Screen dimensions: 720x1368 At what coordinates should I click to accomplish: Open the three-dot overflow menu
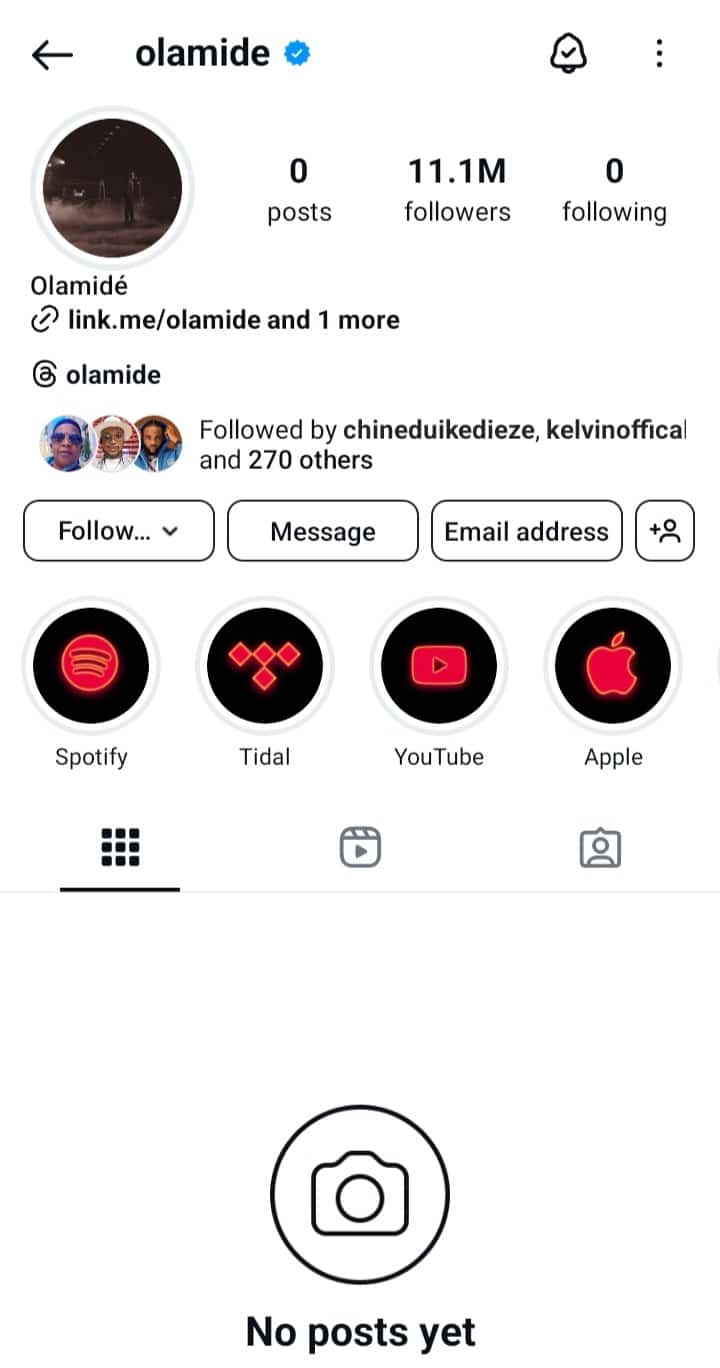659,53
